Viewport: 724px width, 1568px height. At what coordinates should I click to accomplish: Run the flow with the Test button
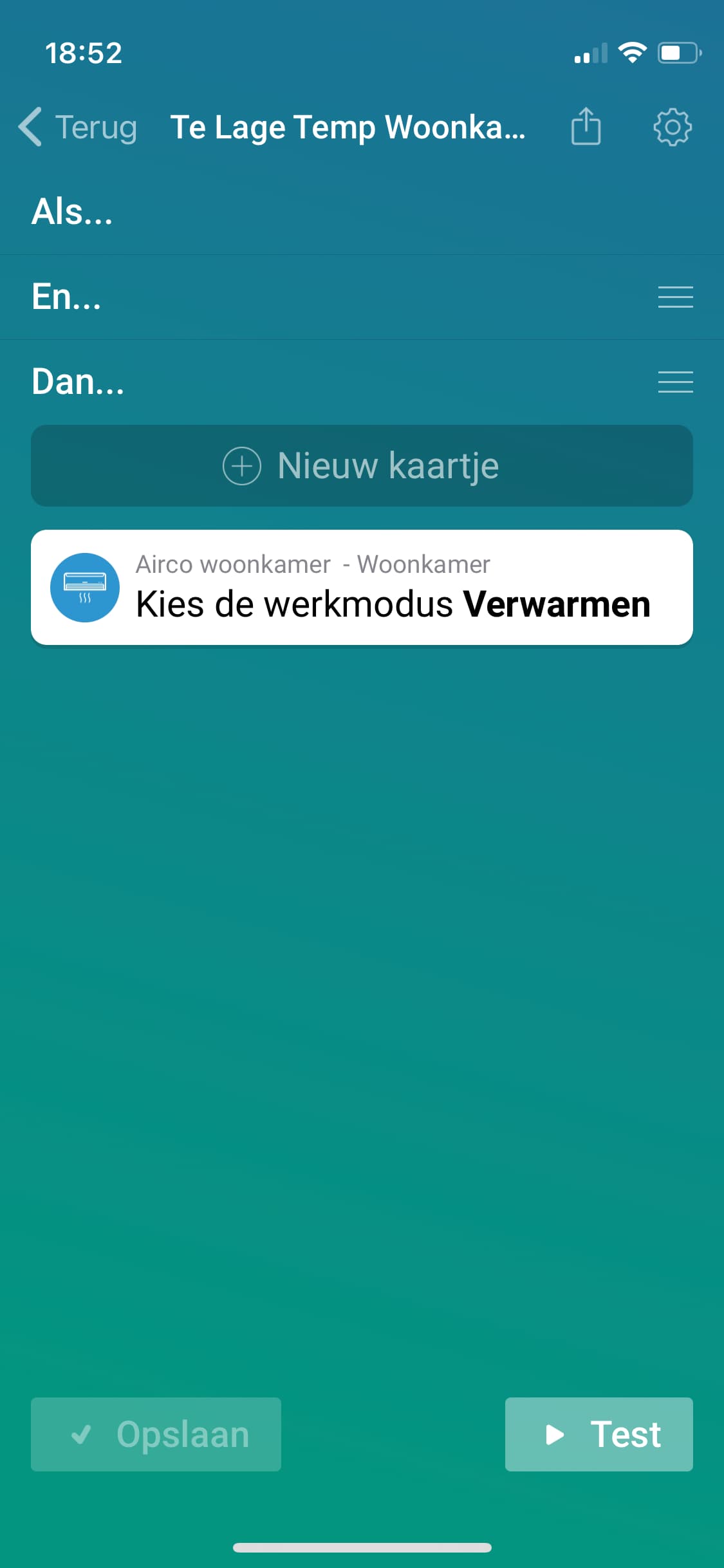[599, 1434]
